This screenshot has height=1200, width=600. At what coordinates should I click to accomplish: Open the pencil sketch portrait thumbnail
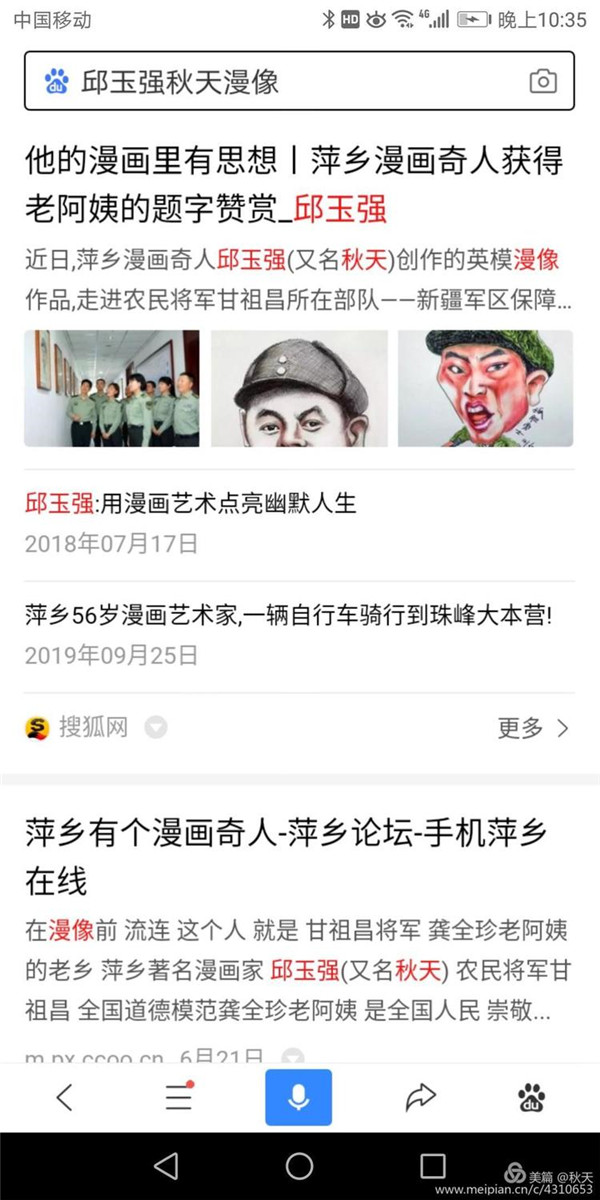(299, 388)
